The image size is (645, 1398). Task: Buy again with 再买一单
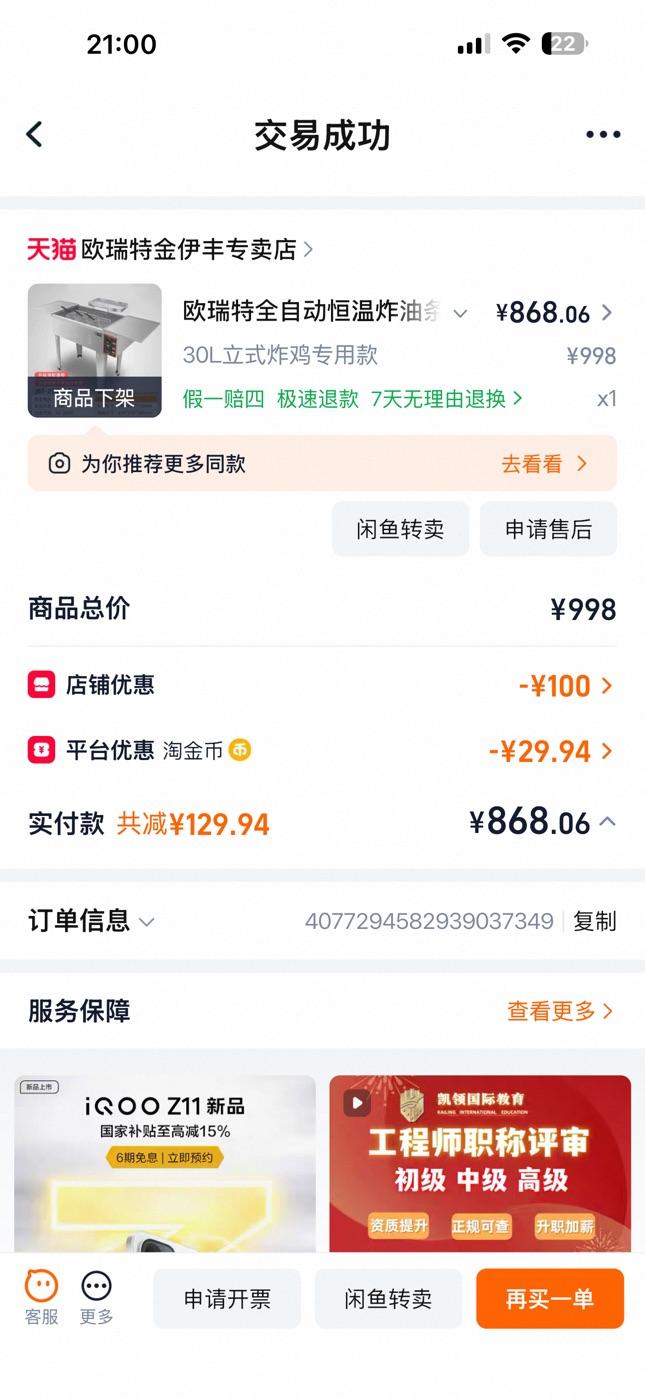coord(549,1299)
